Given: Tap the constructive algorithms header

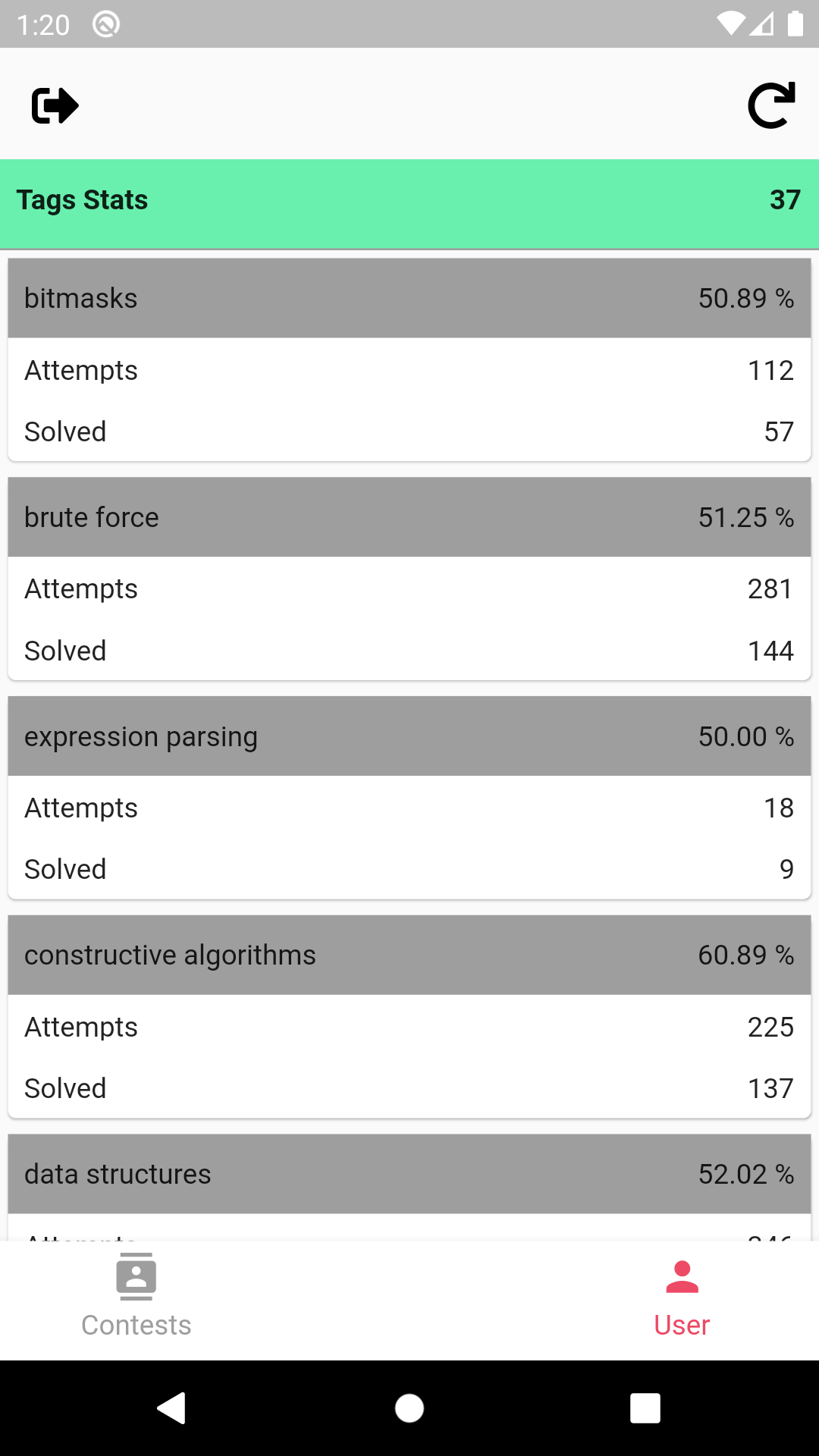Looking at the screenshot, I should pyautogui.click(x=409, y=955).
